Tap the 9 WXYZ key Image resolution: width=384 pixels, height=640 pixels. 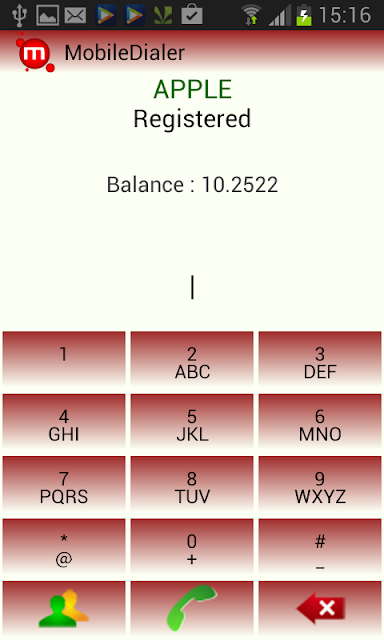tap(320, 483)
